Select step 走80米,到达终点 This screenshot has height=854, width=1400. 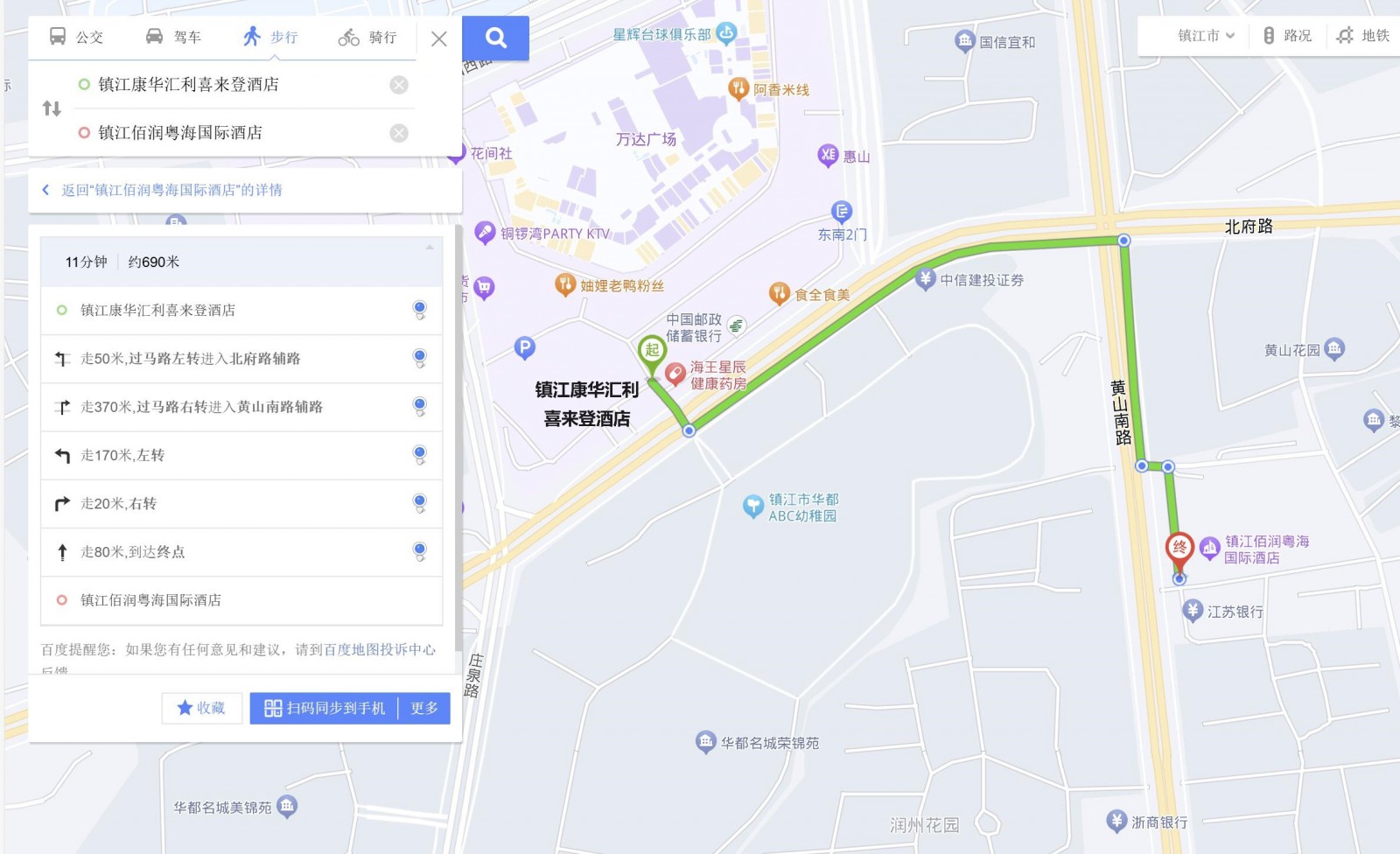coord(132,552)
